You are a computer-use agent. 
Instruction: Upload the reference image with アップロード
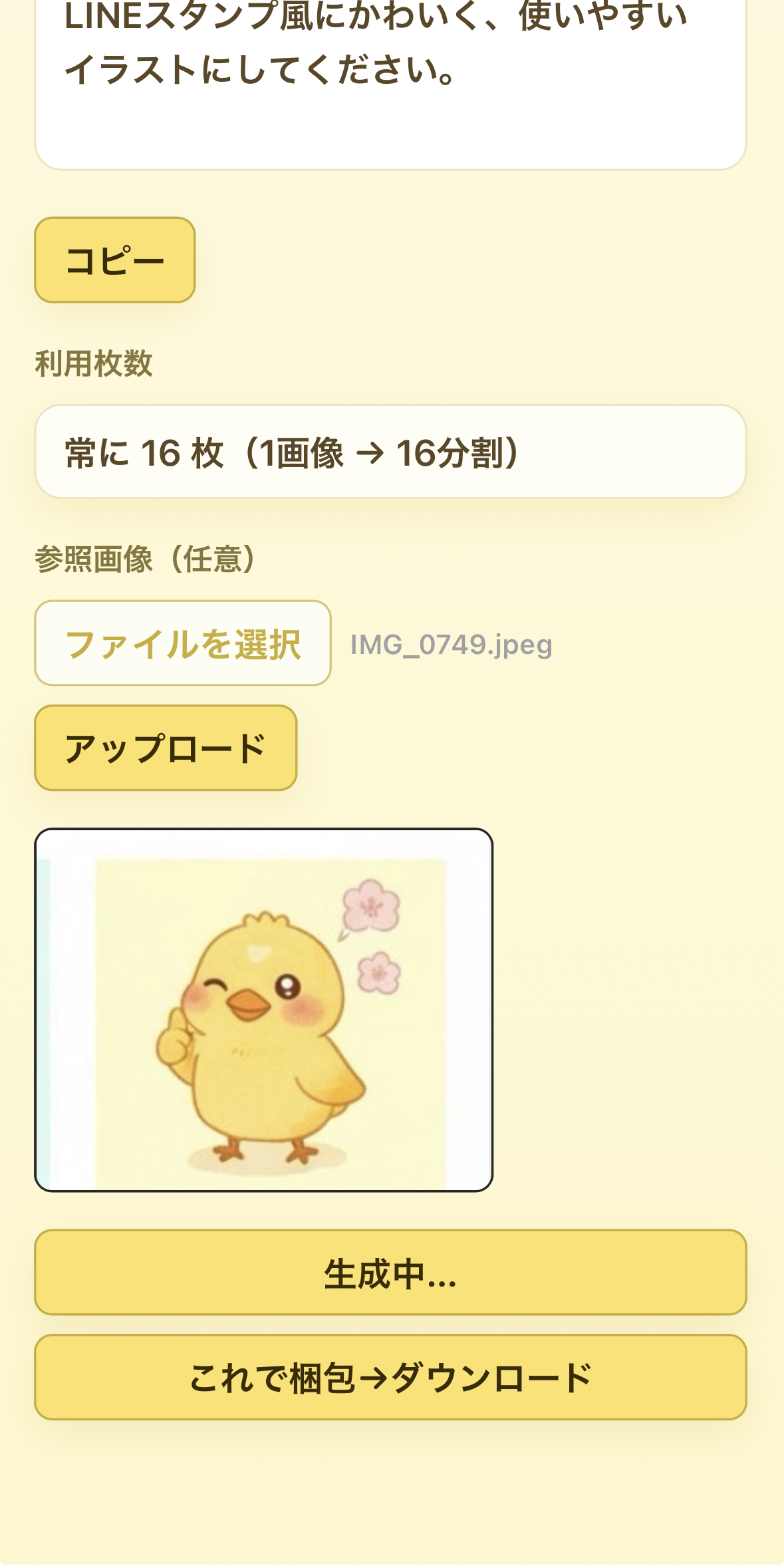click(166, 748)
